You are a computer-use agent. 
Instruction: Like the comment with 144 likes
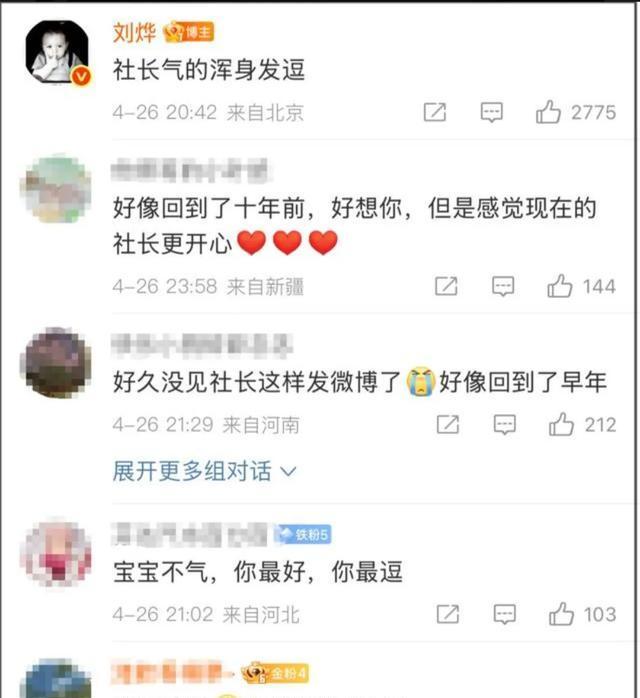click(x=560, y=287)
